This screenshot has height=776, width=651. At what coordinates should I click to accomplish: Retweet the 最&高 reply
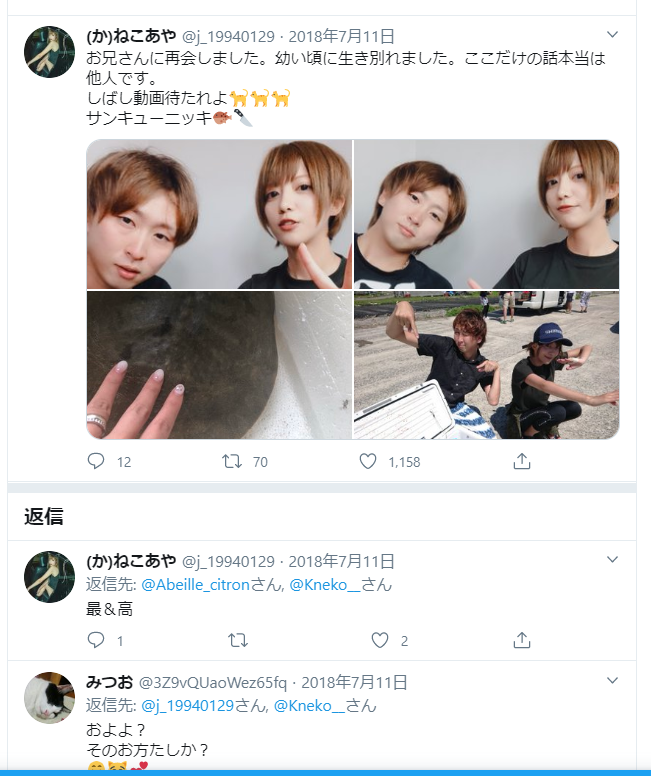click(x=238, y=640)
